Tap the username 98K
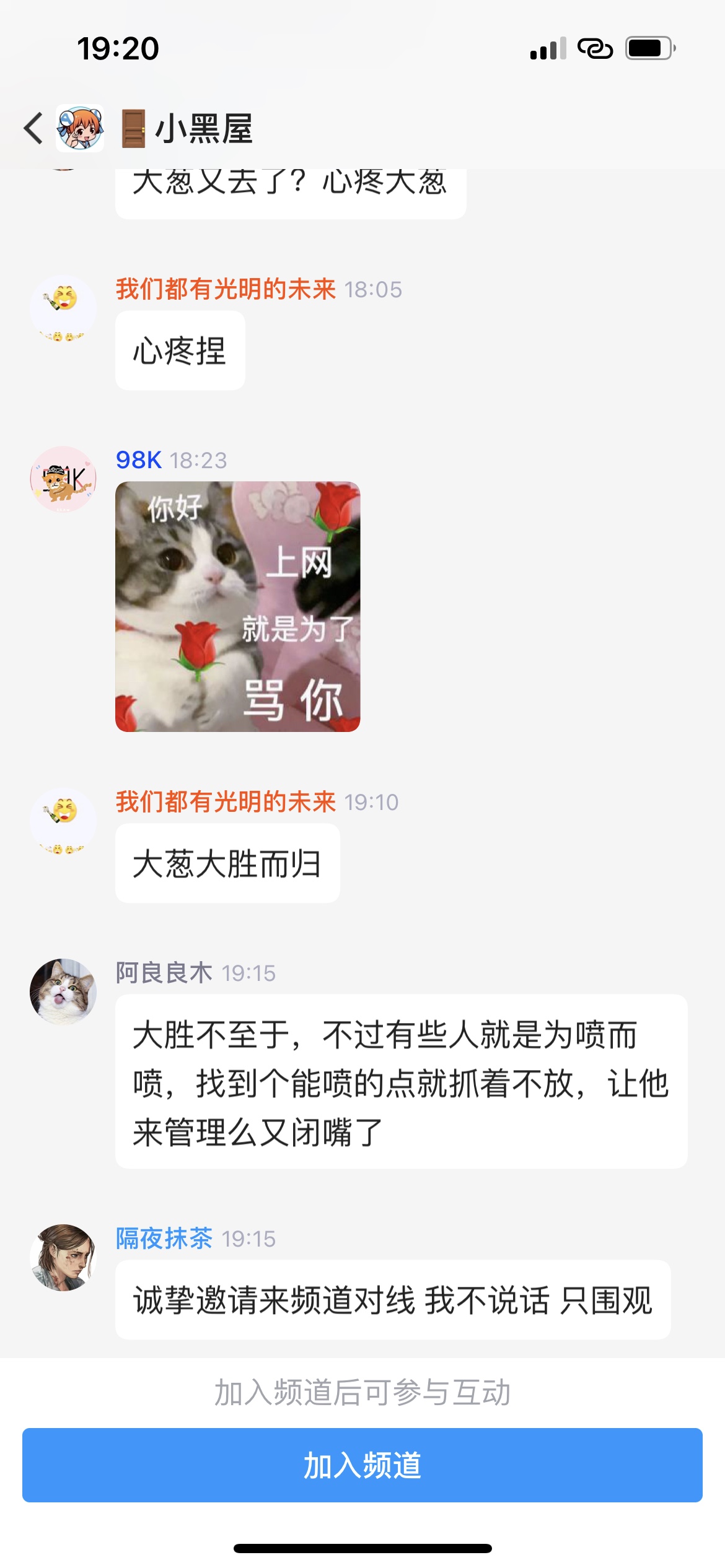Screen dimensions: 725x1568 pyautogui.click(x=139, y=460)
